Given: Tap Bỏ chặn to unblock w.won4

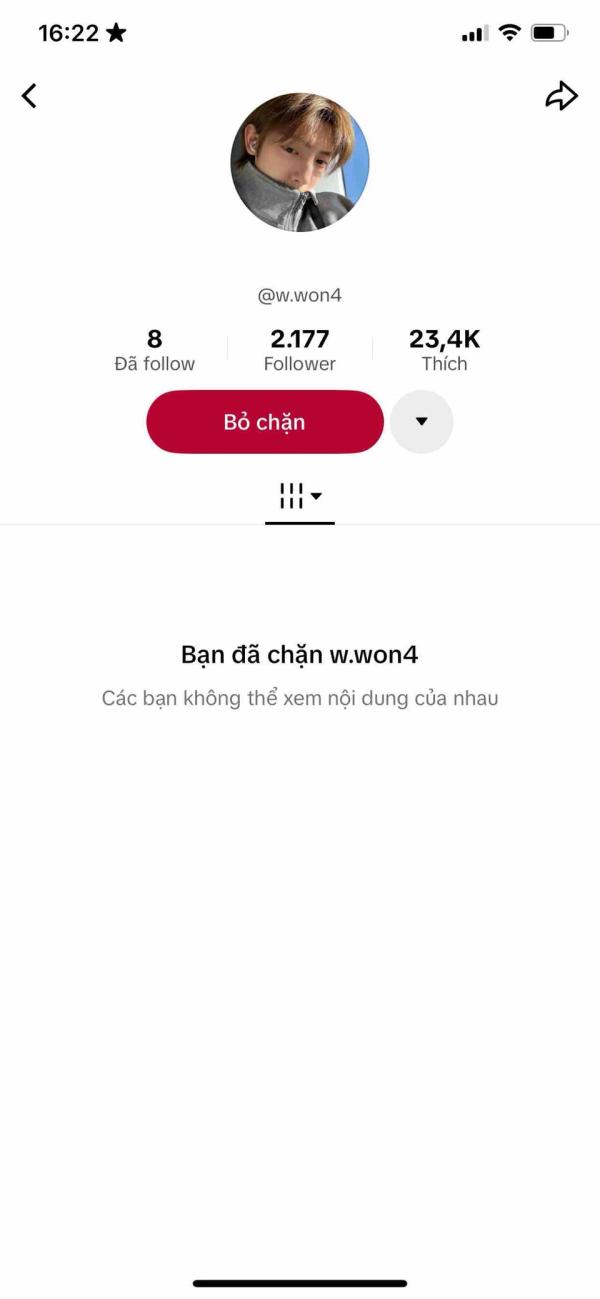Looking at the screenshot, I should (x=265, y=422).
